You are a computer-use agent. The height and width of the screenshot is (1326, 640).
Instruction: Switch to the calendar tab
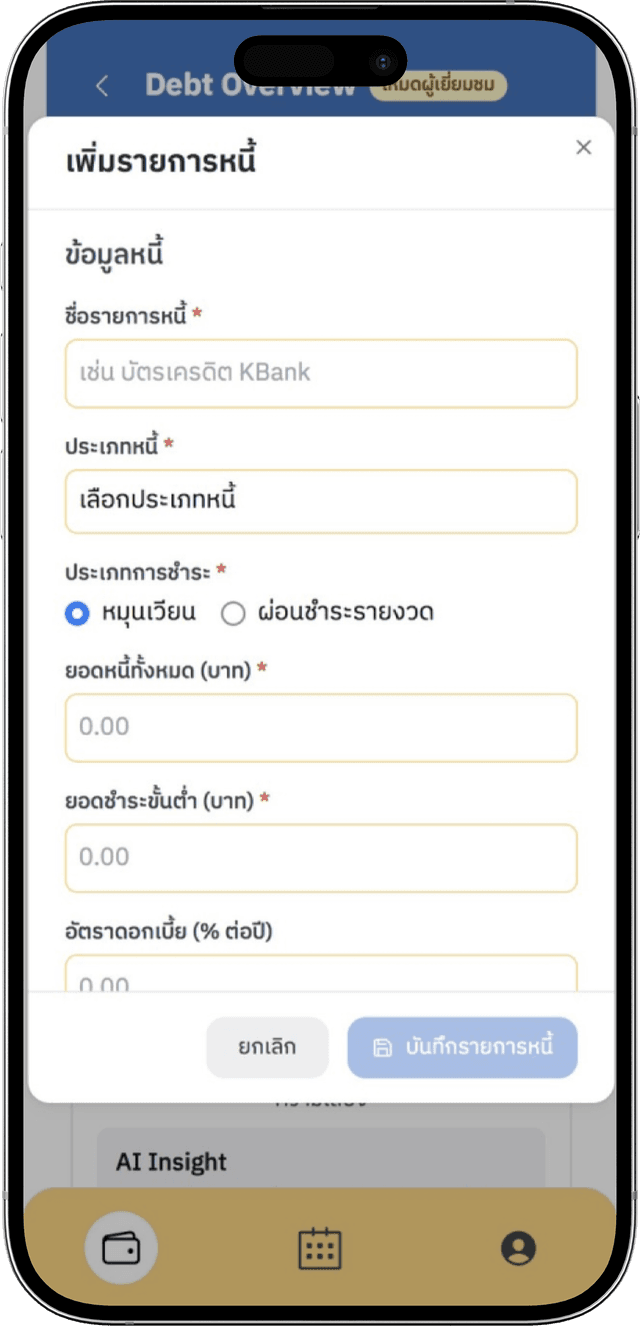pyautogui.click(x=320, y=1248)
